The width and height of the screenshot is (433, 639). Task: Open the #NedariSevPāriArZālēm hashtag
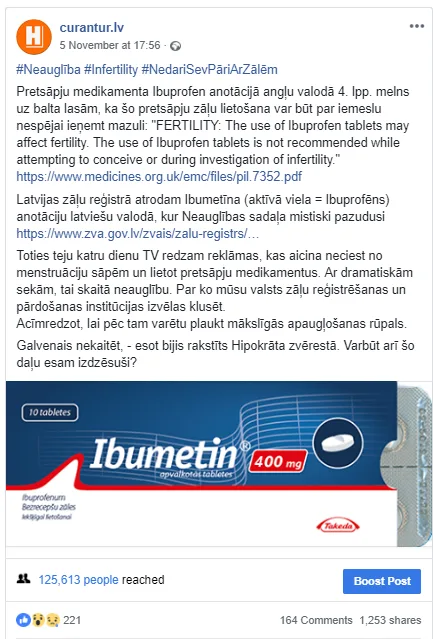pos(209,70)
